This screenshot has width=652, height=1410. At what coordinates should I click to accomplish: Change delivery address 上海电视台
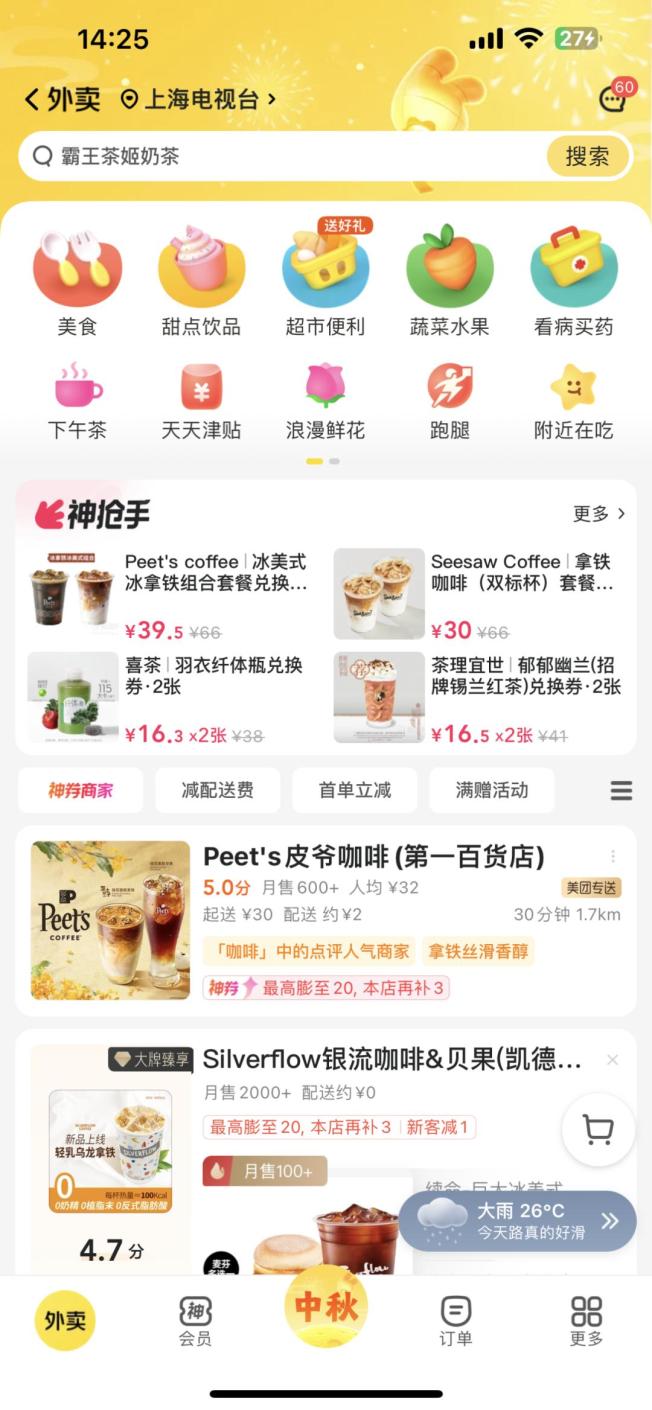(200, 100)
